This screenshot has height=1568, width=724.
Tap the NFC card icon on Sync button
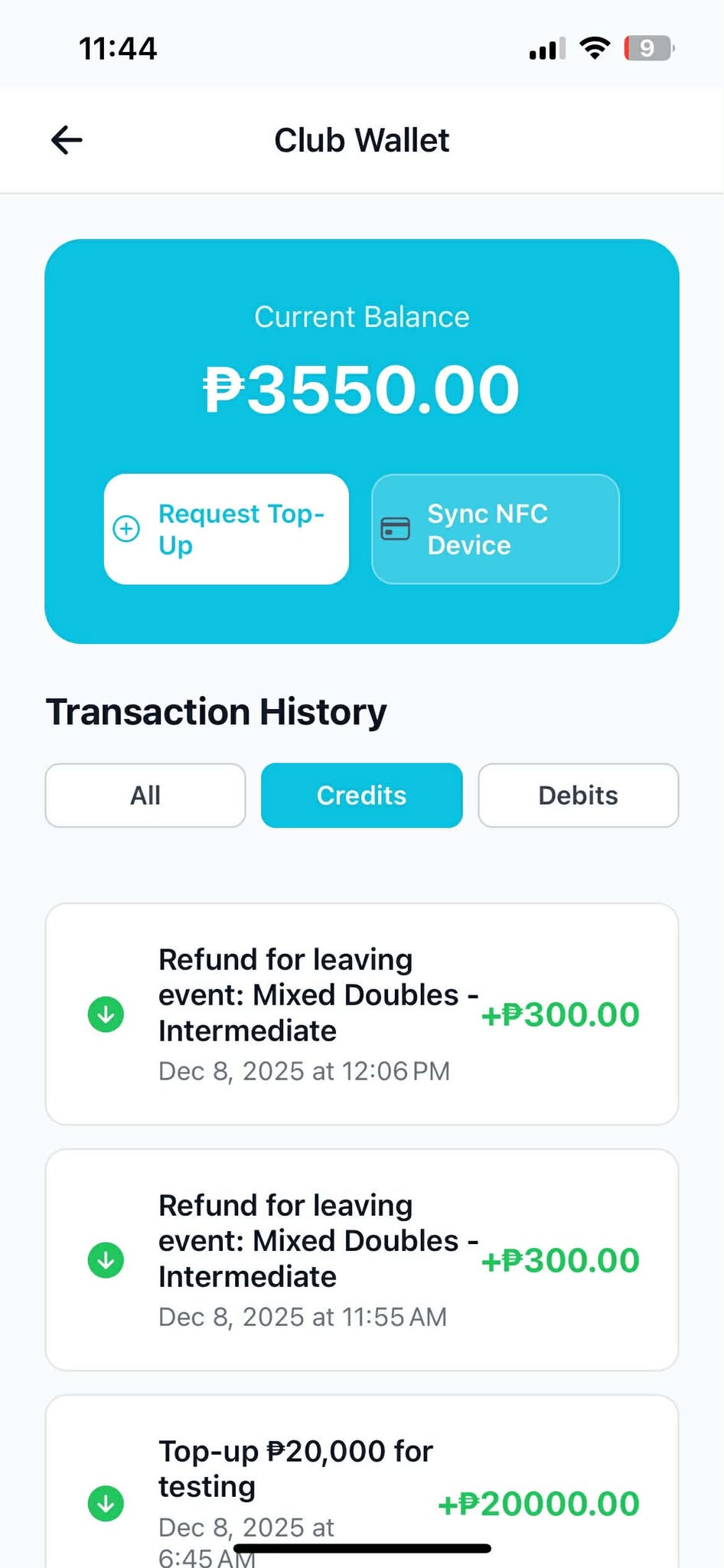pyautogui.click(x=395, y=528)
